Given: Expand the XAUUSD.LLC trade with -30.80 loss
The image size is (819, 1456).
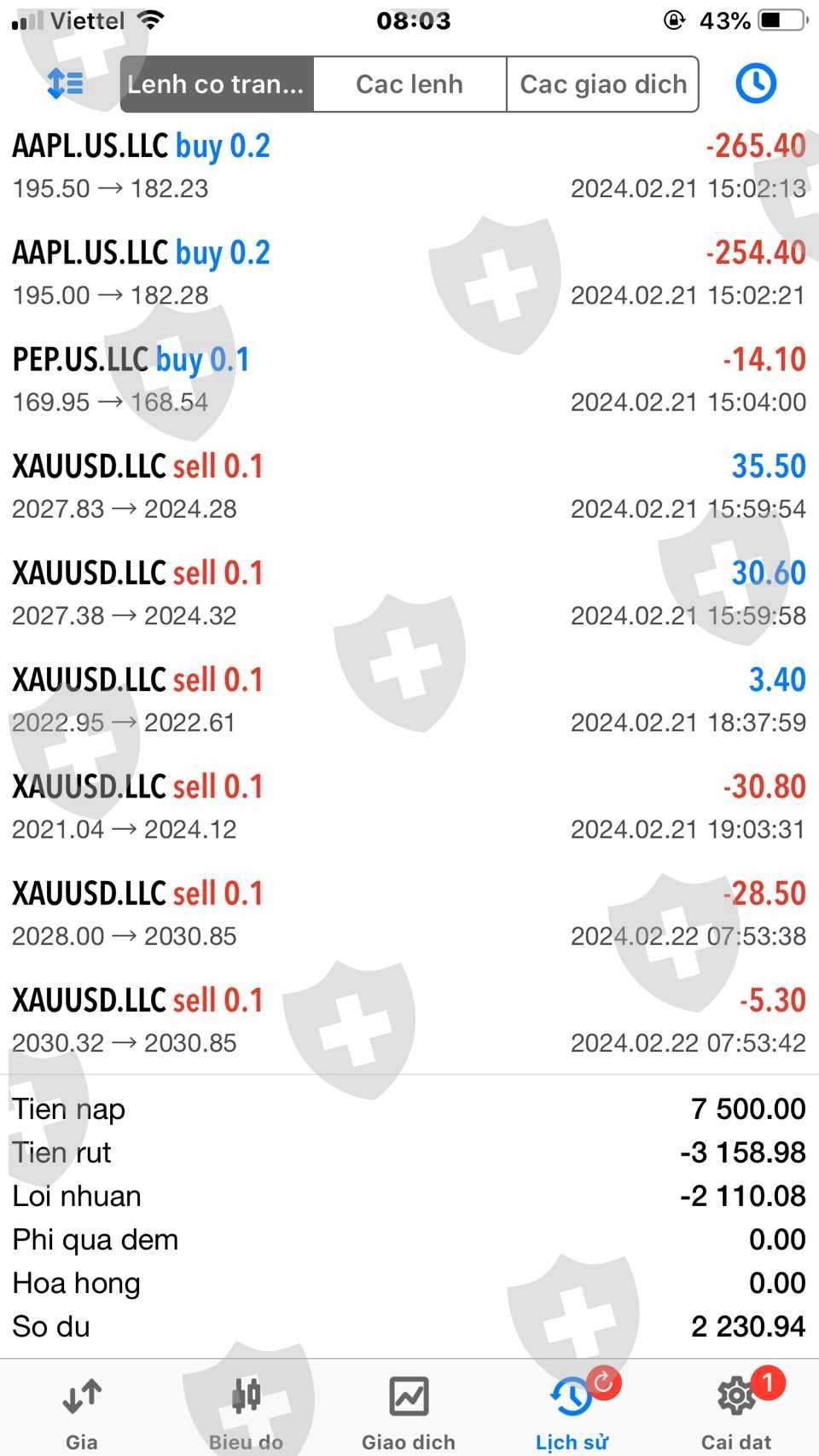Looking at the screenshot, I should point(409,806).
